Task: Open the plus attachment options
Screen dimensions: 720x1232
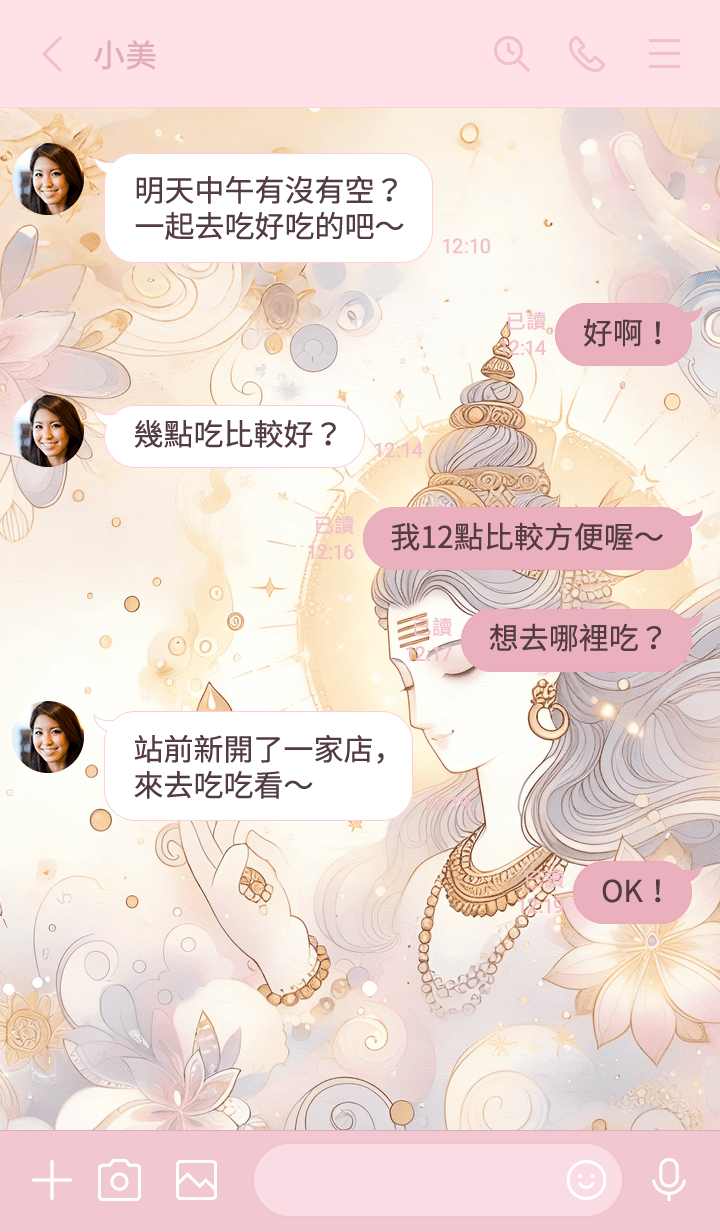Action: [x=52, y=1181]
